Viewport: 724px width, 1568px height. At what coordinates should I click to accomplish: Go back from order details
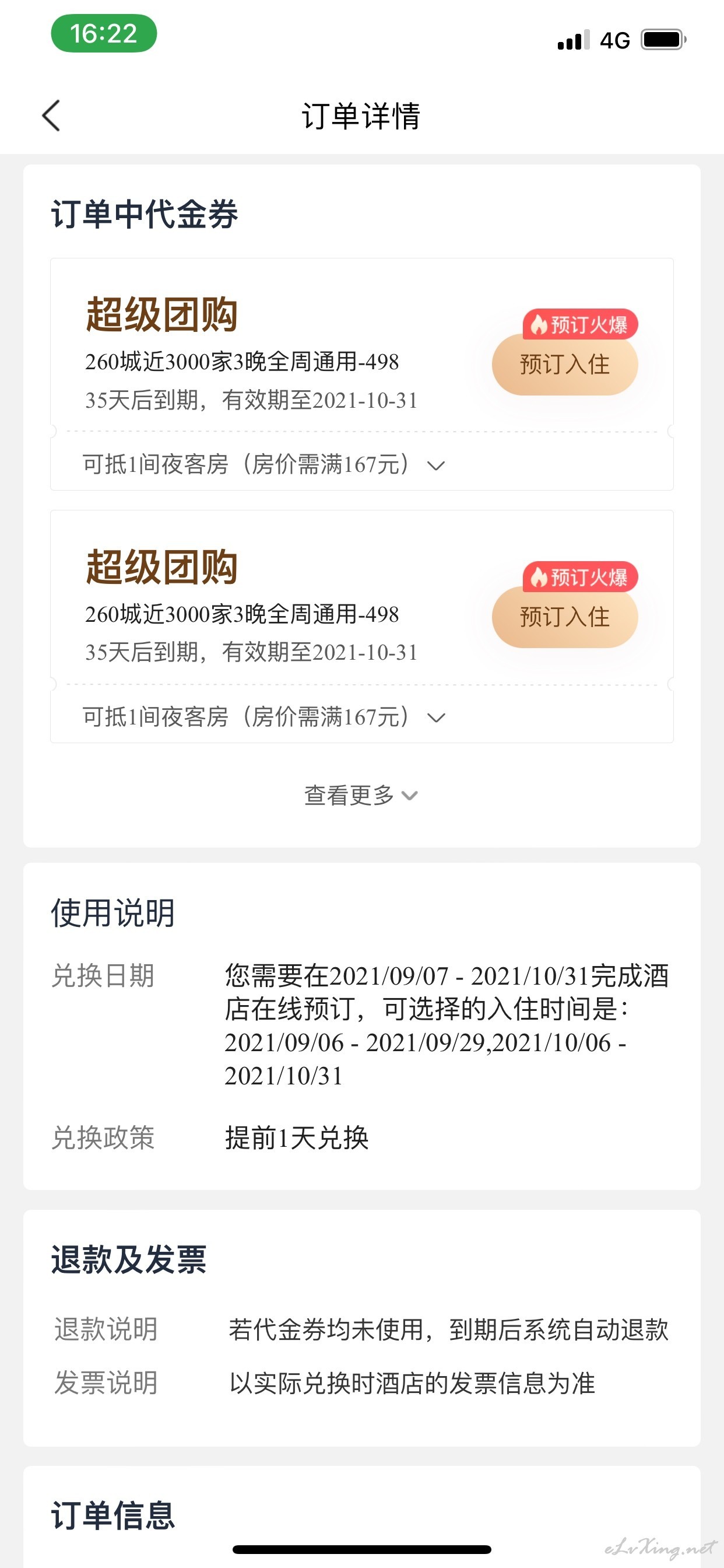pyautogui.click(x=51, y=116)
